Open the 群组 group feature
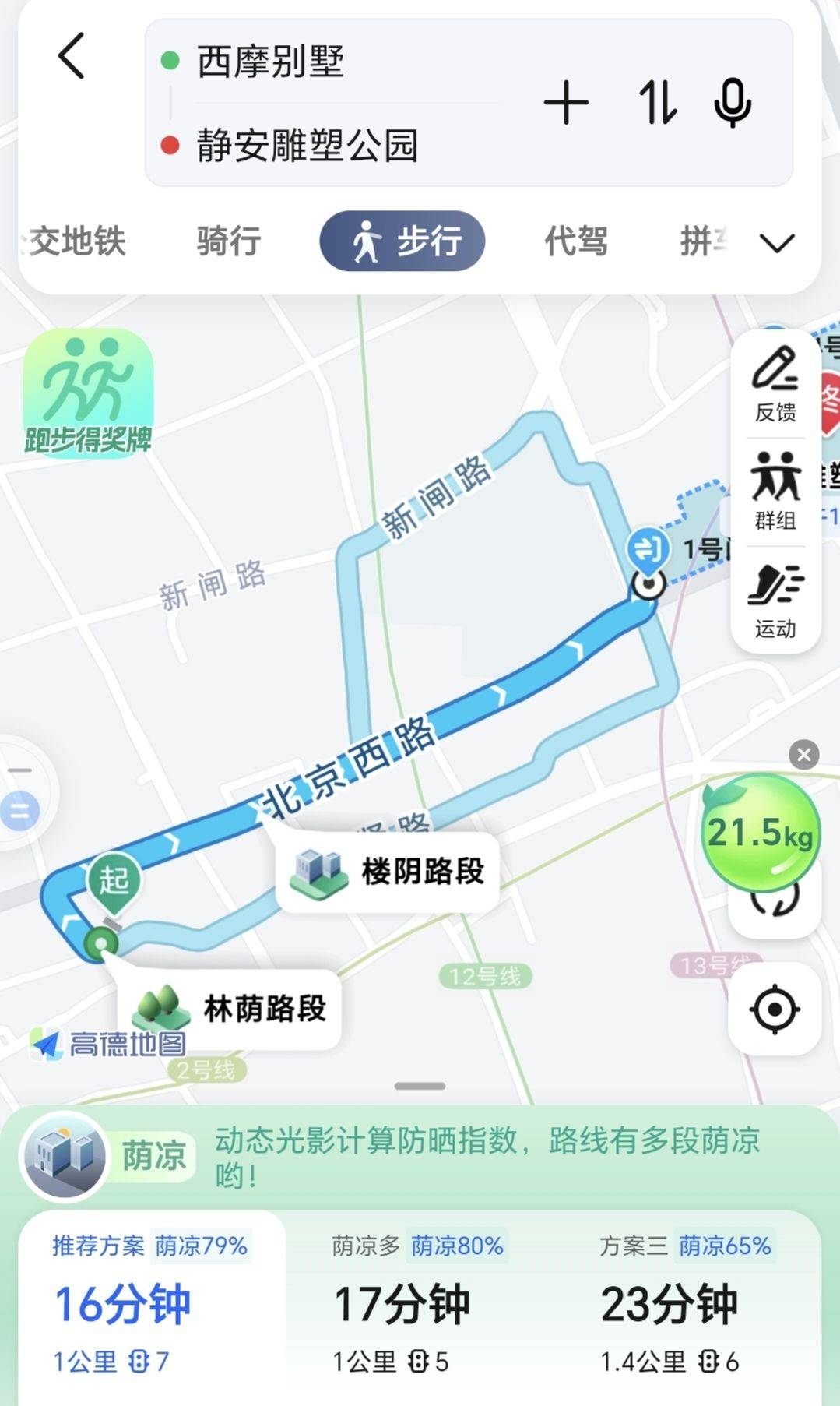 pos(775,492)
